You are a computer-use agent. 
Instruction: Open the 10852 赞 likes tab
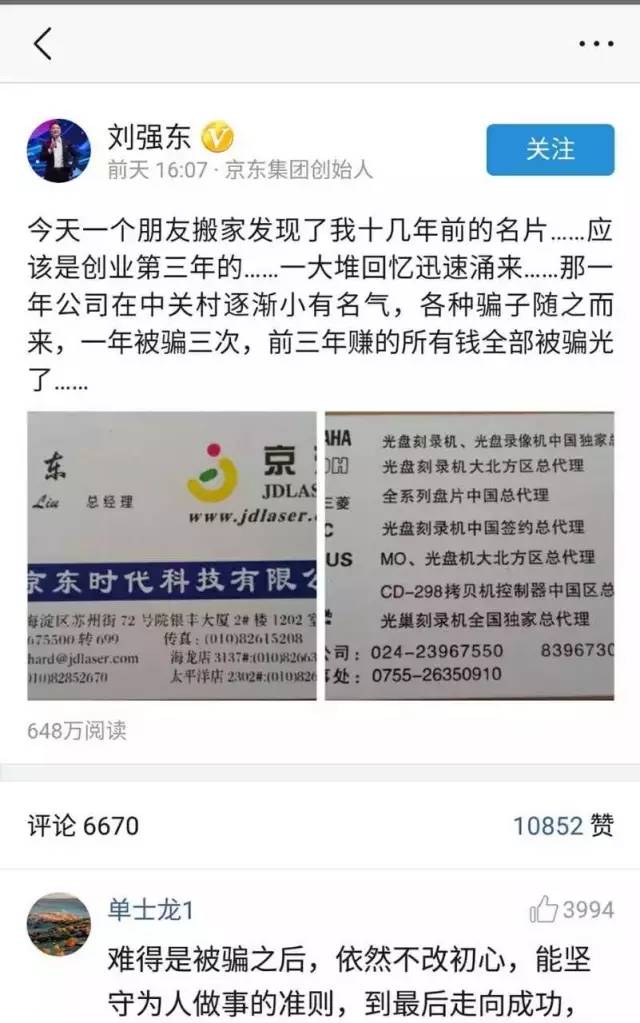(x=563, y=825)
